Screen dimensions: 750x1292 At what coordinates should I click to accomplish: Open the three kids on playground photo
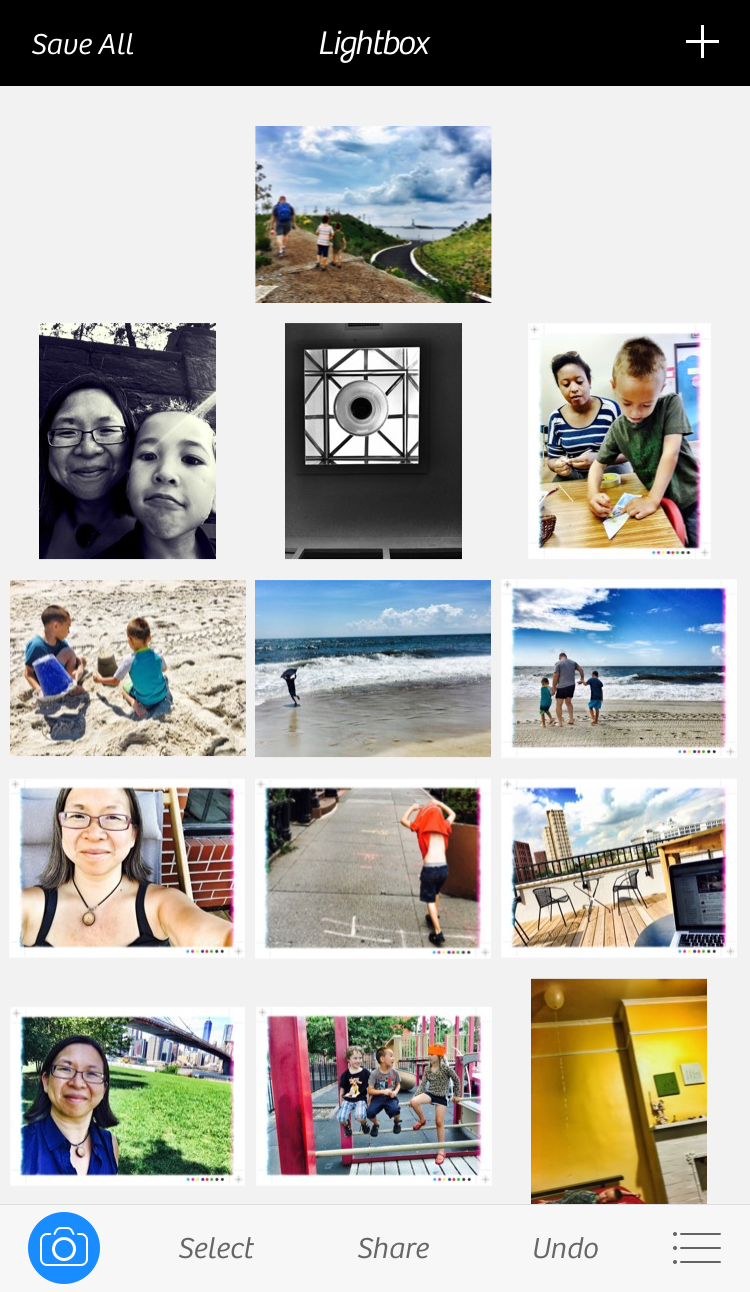[373, 1096]
